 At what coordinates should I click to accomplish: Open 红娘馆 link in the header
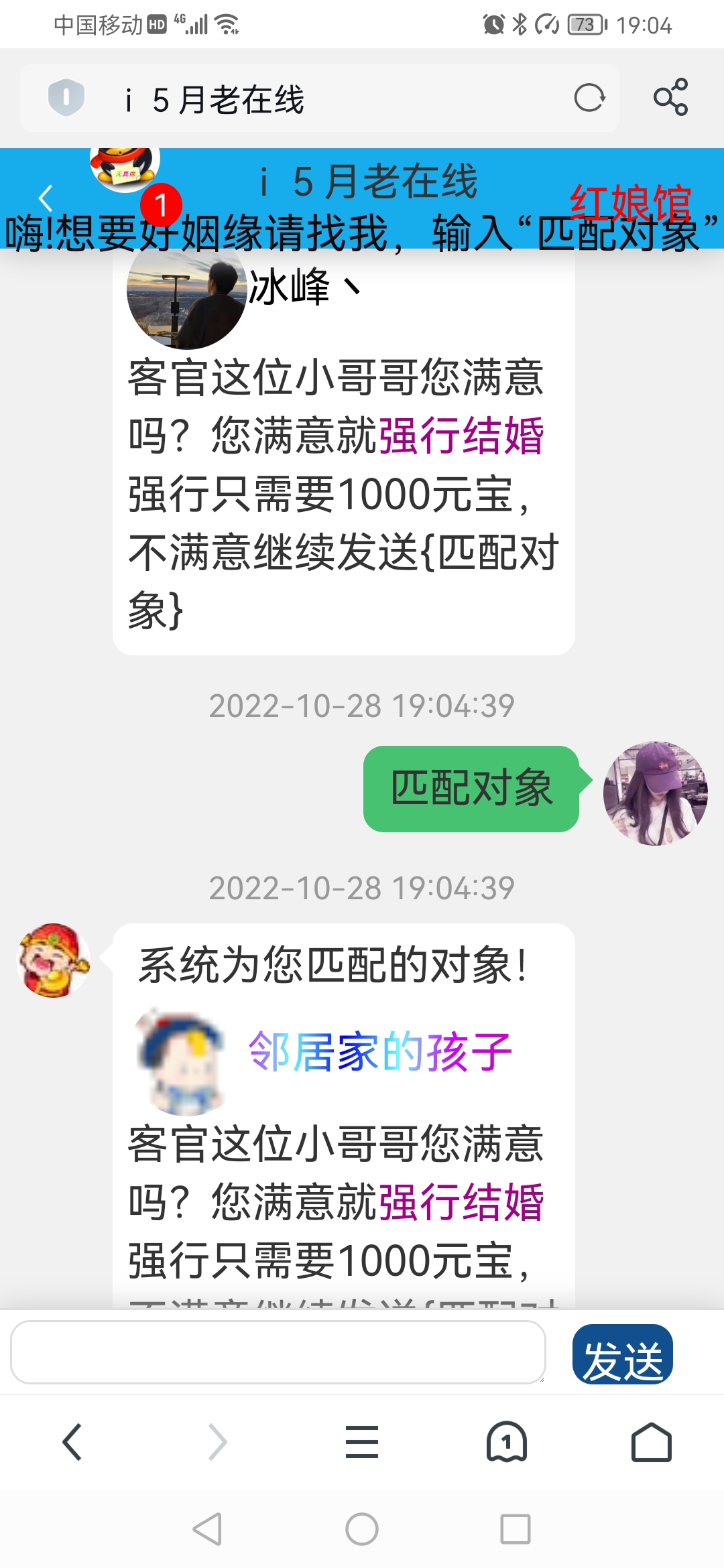point(630,200)
